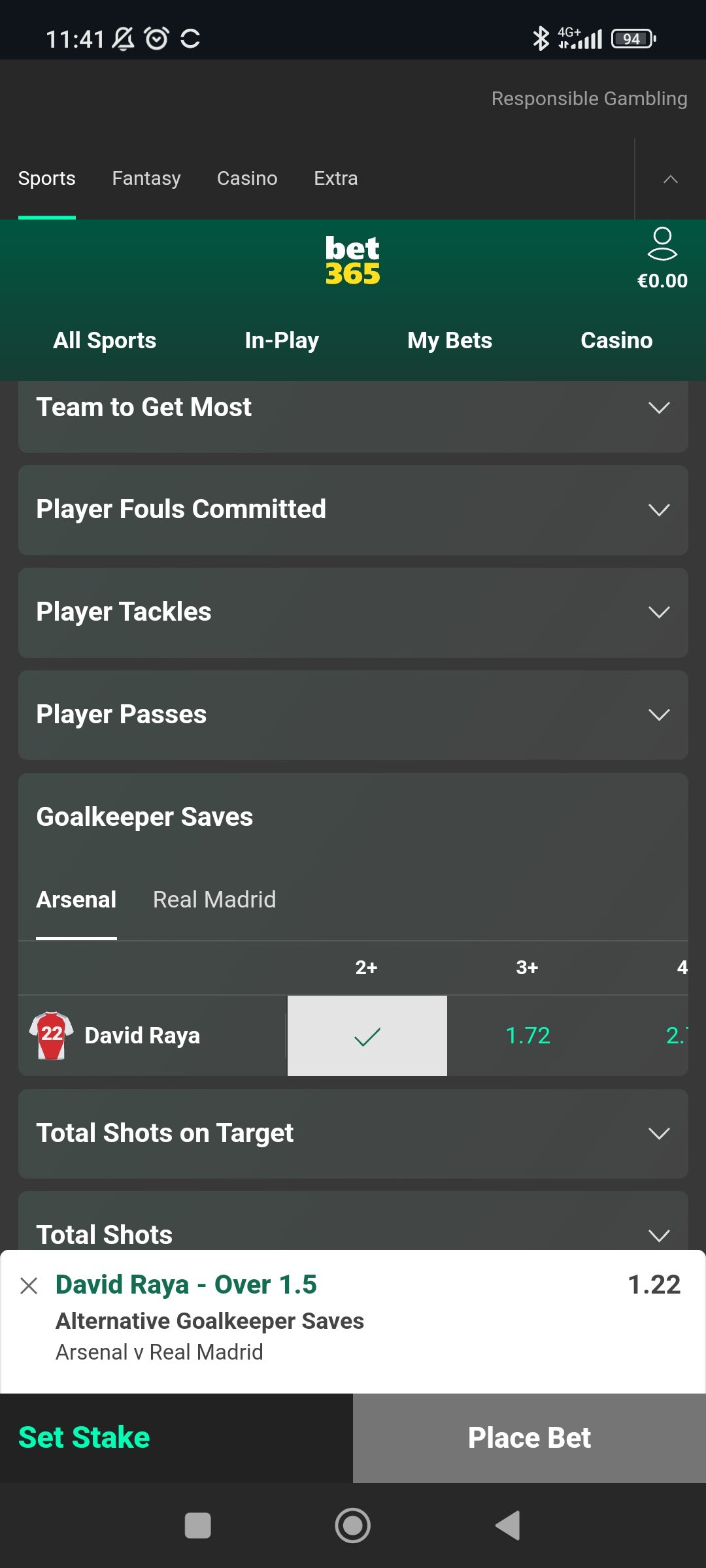Image resolution: width=706 pixels, height=1568 pixels.
Task: Go to All Sports
Action: point(105,340)
